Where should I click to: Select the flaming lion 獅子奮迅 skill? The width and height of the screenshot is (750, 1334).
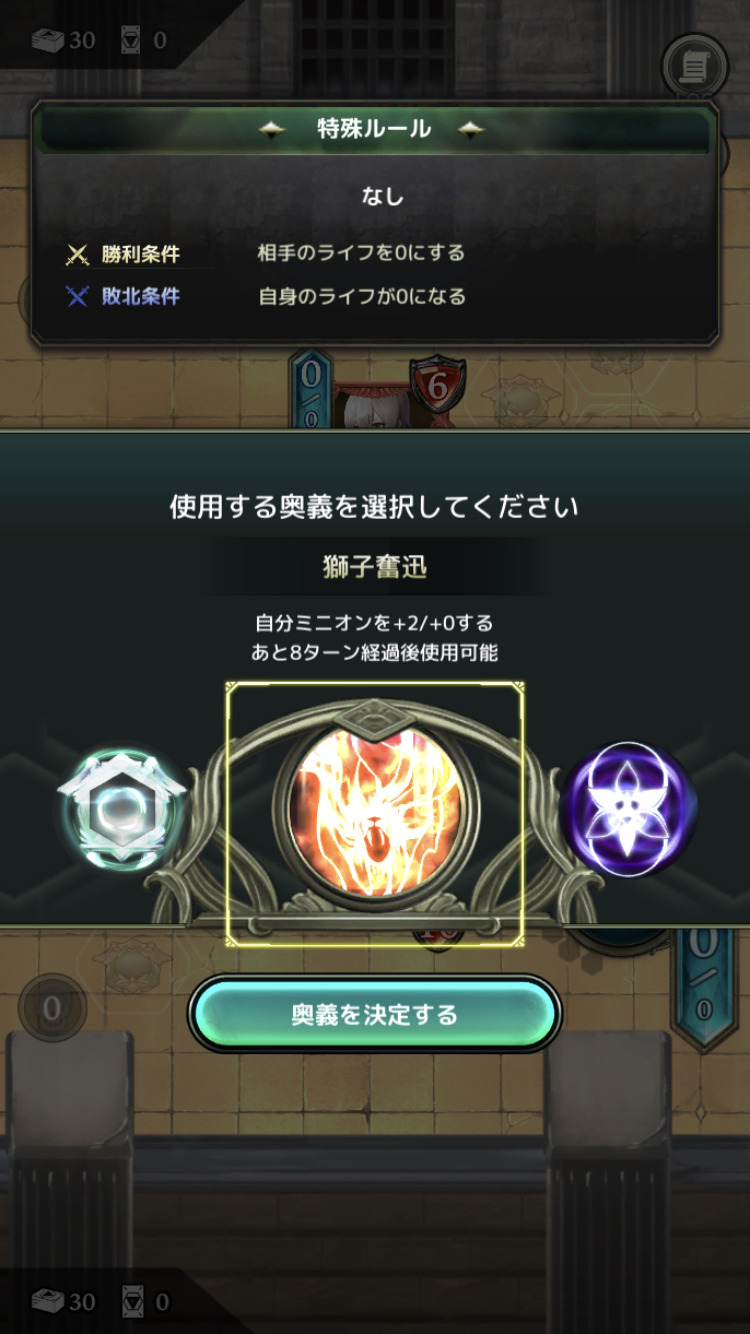coord(375,808)
